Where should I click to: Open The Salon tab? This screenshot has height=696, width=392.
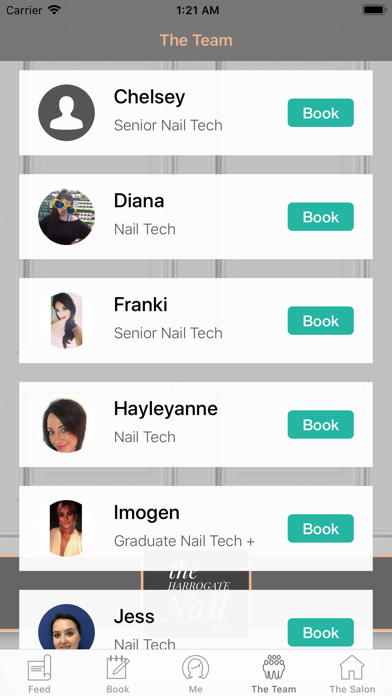tap(352, 673)
